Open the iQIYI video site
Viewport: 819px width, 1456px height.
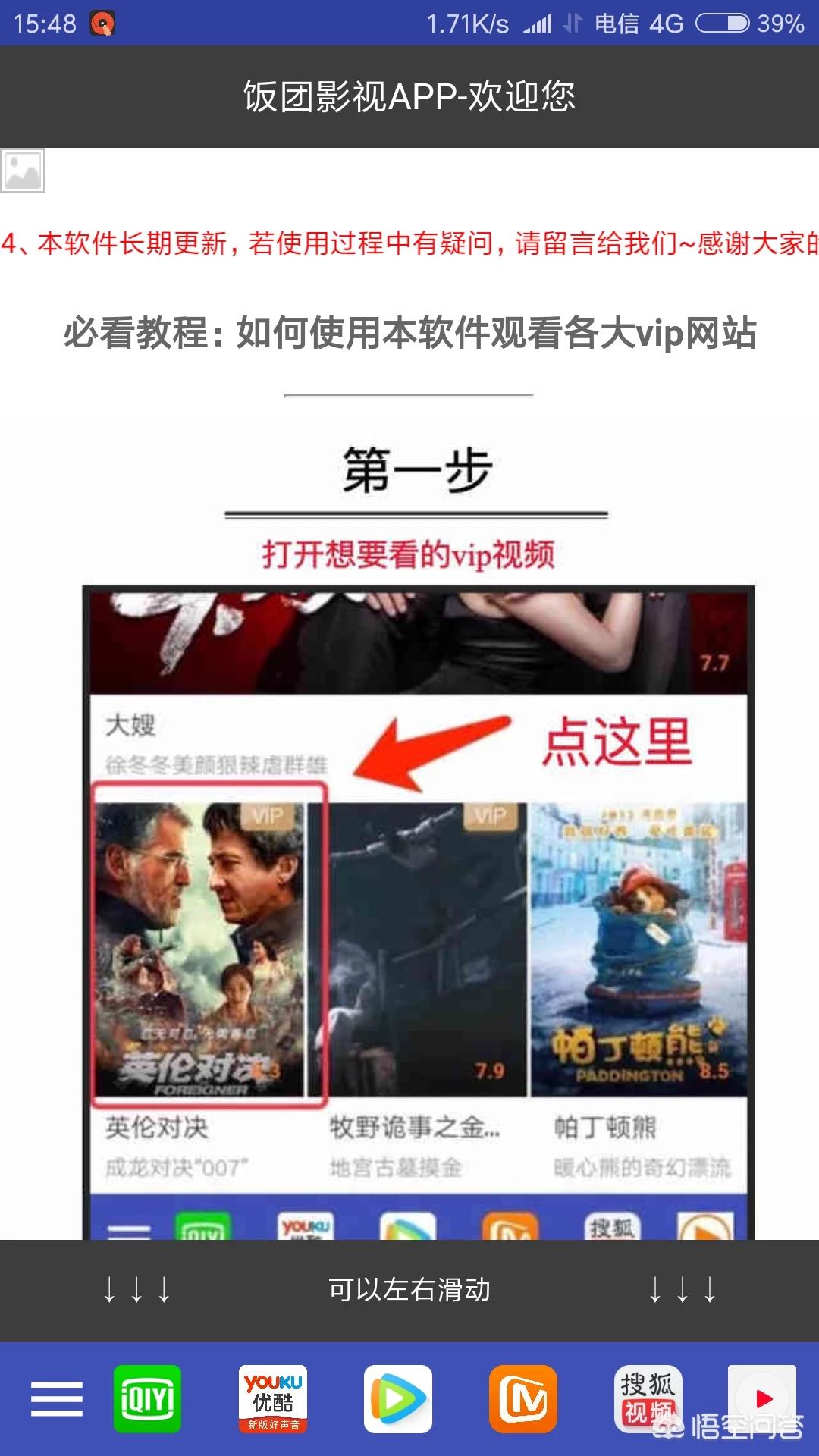pyautogui.click(x=147, y=1399)
